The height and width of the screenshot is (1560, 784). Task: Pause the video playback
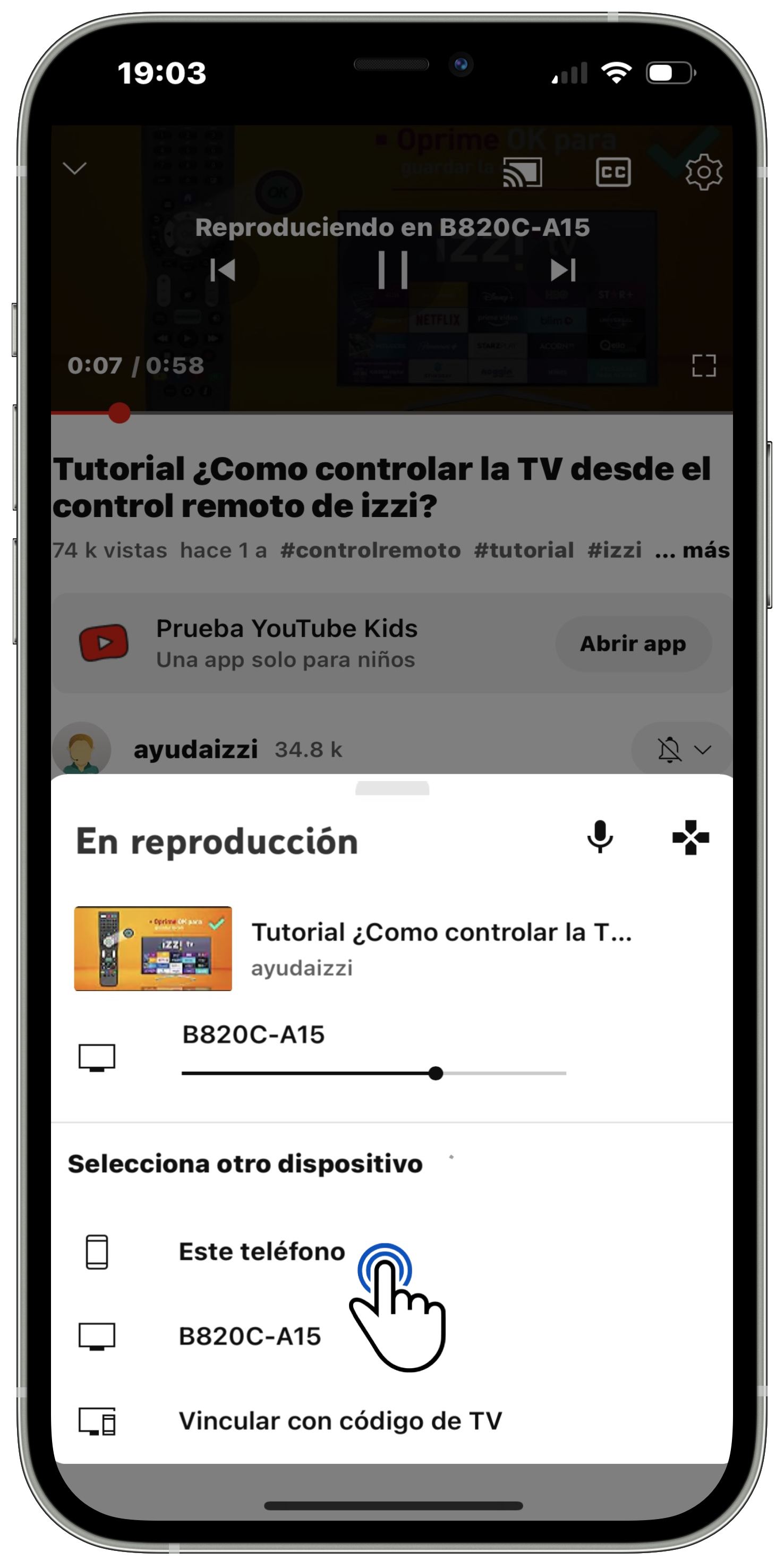coord(393,270)
